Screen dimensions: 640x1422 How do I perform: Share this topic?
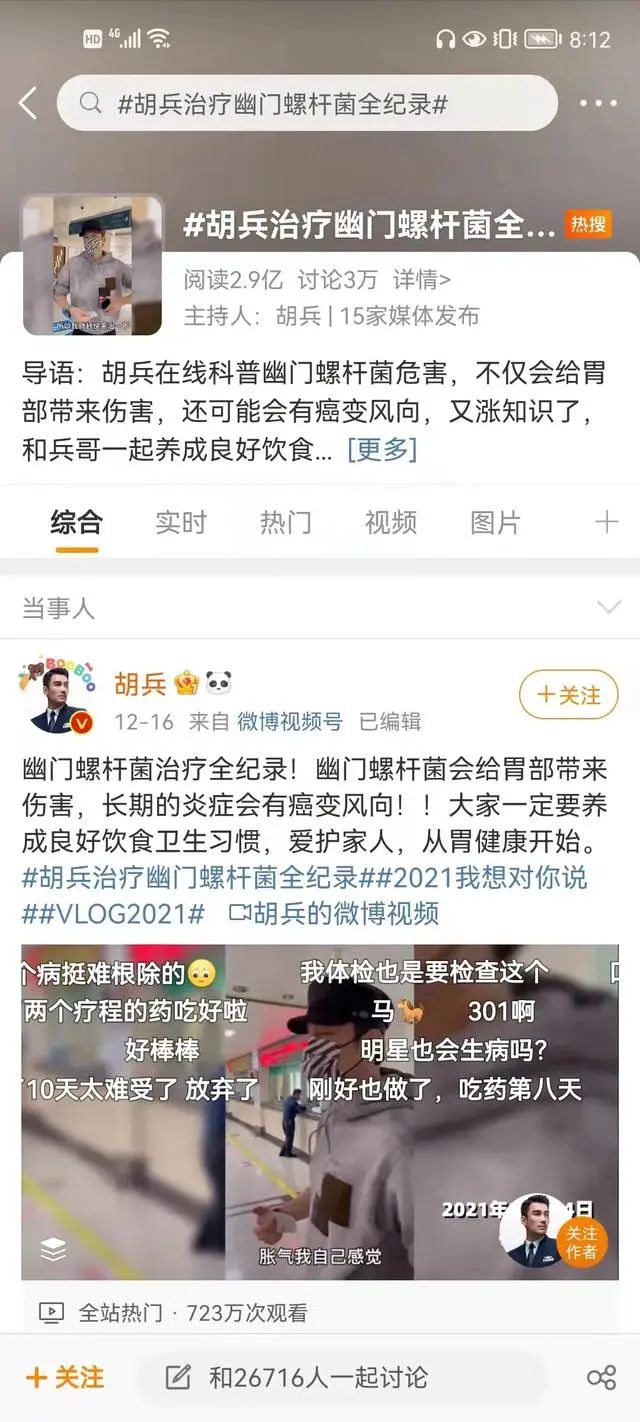[601, 1377]
